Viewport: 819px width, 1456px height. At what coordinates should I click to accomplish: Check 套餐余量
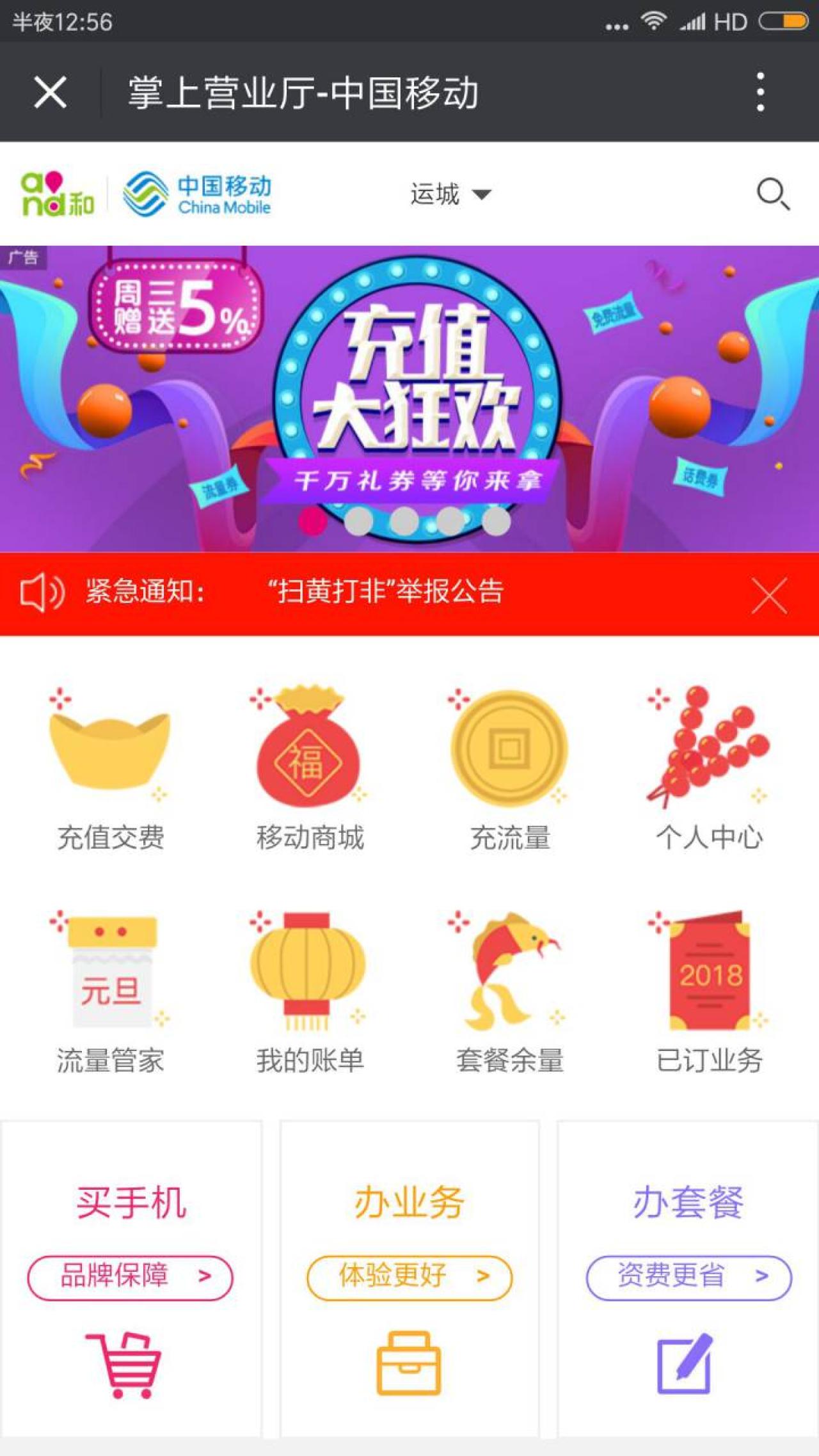click(509, 992)
